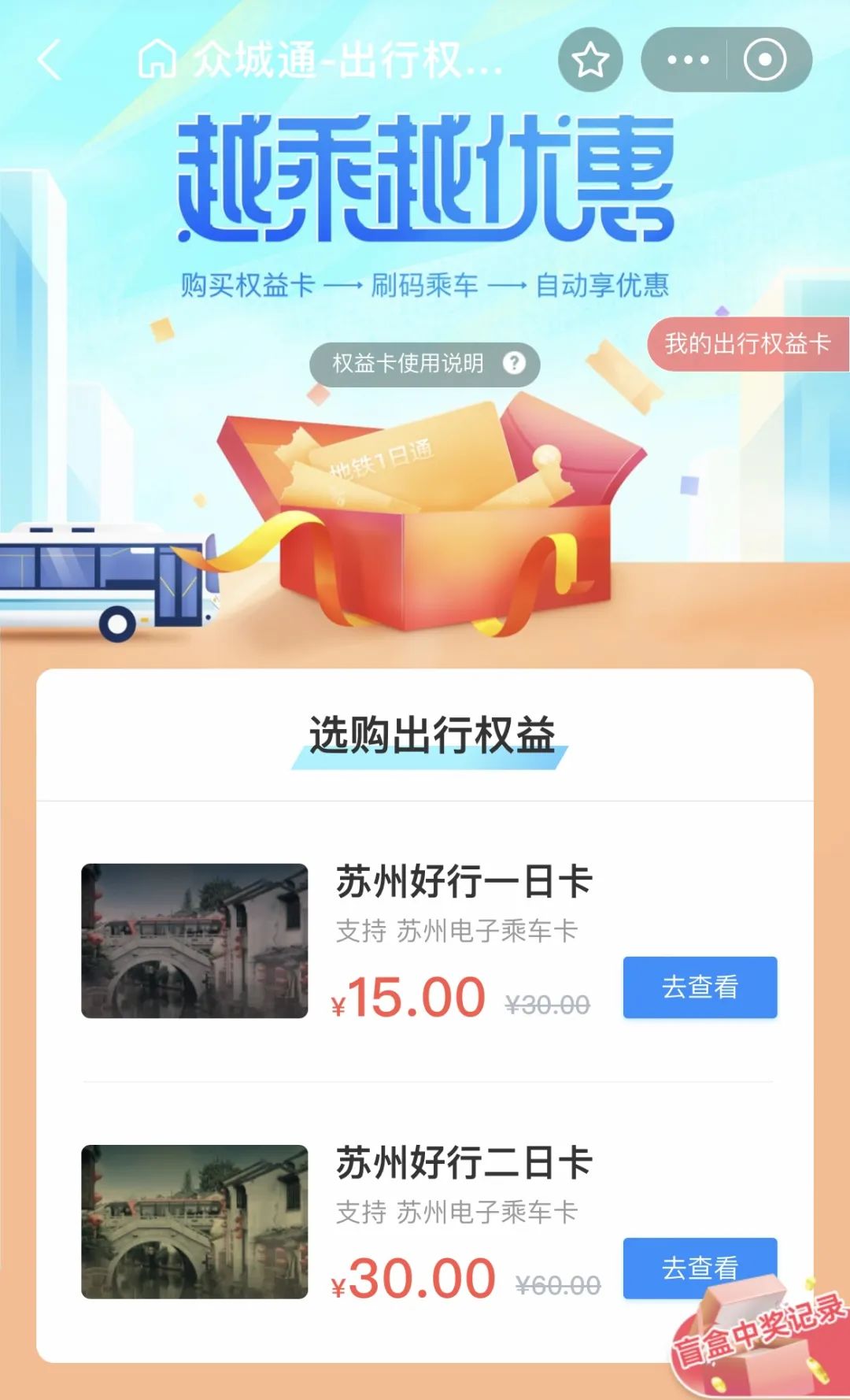Open the 苏州好行一日卡 thumbnail image
This screenshot has height=1400, width=850.
click(194, 941)
